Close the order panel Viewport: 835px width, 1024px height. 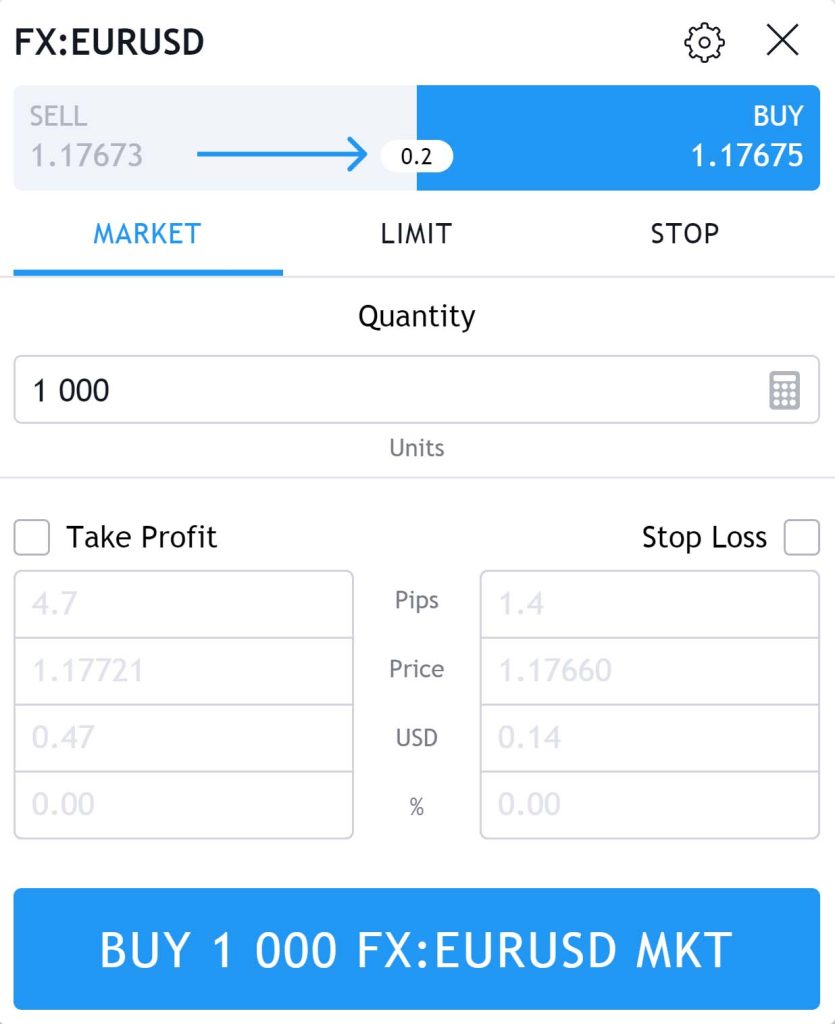(782, 41)
